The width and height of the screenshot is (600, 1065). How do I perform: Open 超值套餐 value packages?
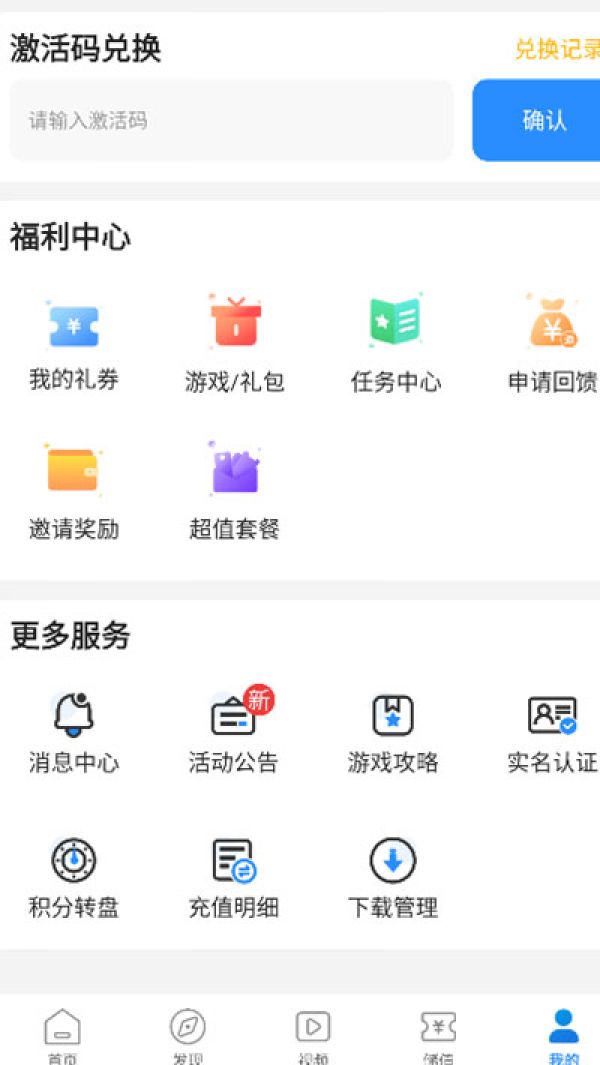tap(235, 492)
